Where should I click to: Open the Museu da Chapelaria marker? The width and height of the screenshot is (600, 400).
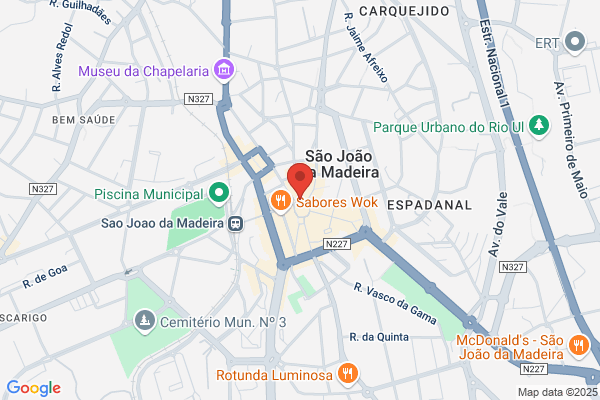coord(224,70)
